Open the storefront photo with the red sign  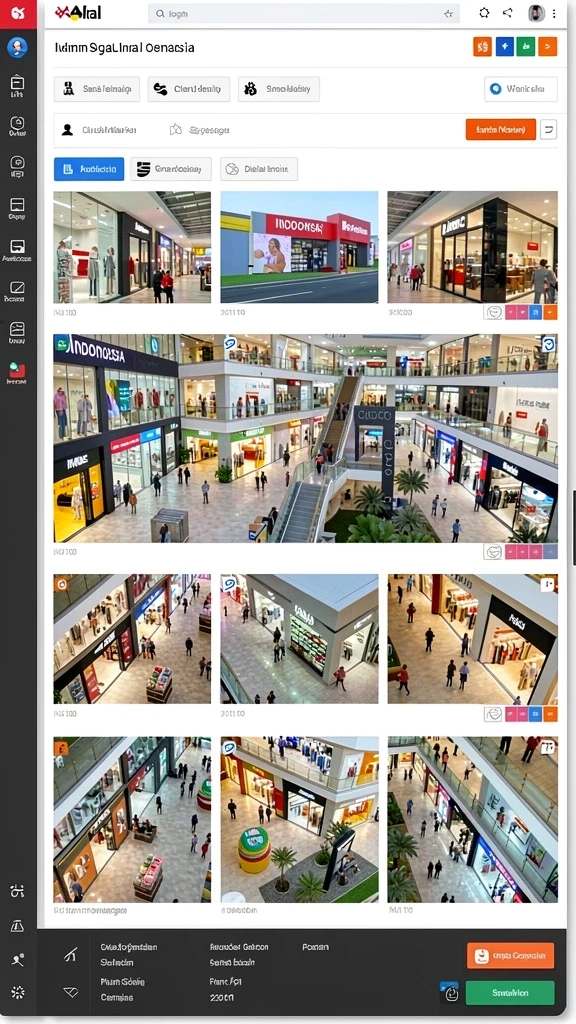[299, 247]
